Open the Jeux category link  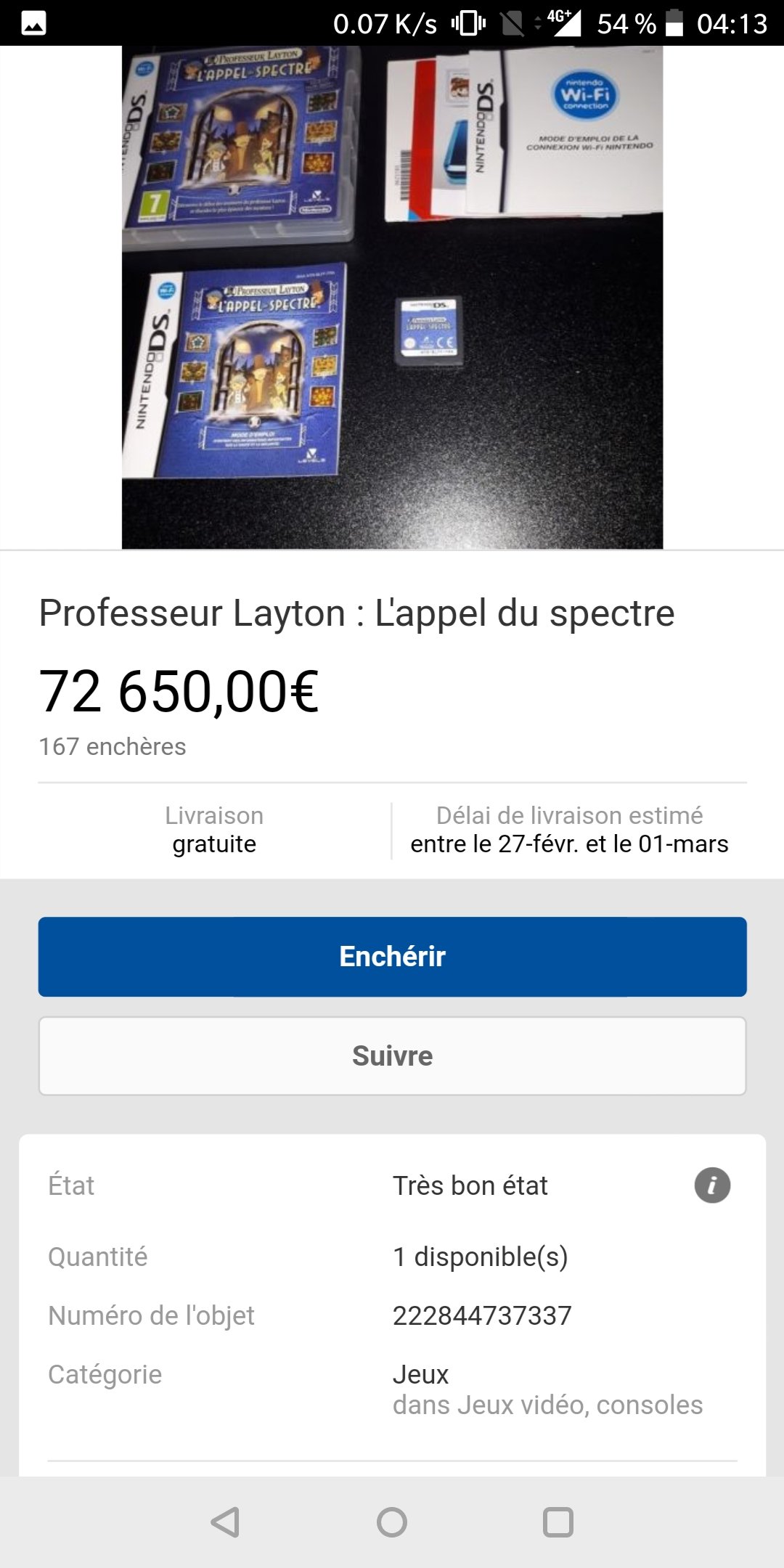click(x=420, y=1374)
